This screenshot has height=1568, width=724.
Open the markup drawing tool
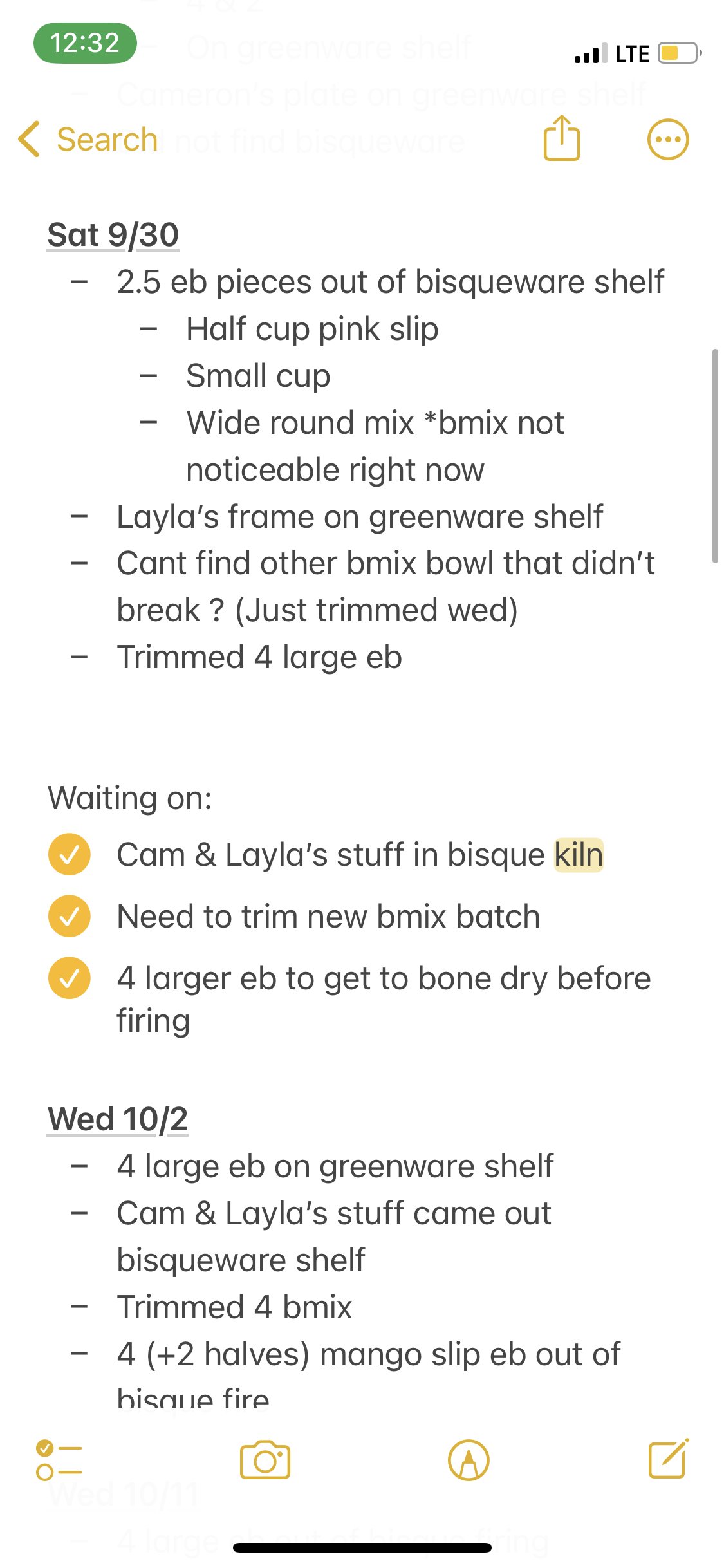coord(469,1461)
